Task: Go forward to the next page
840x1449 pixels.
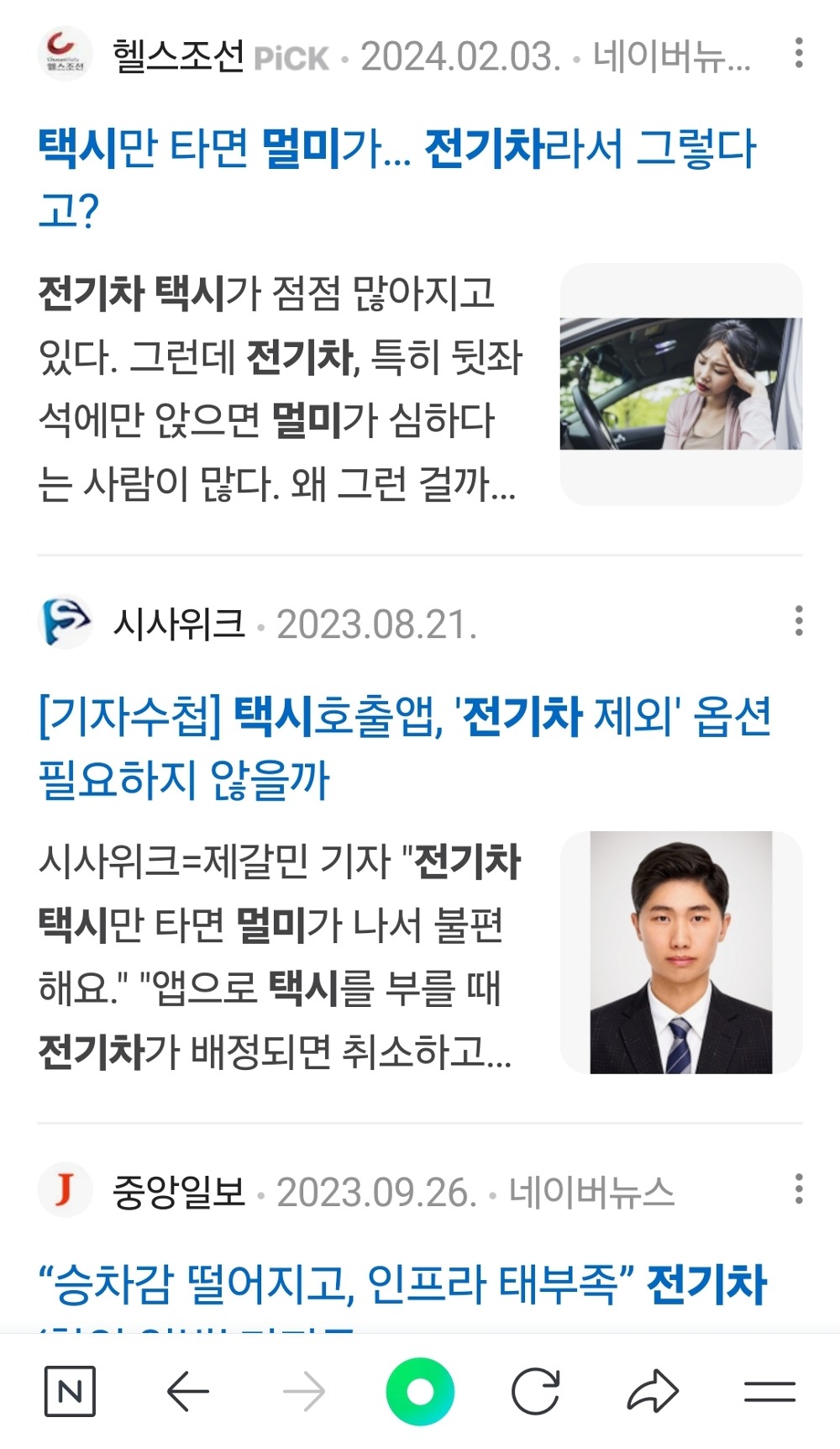Action: coord(303,1392)
